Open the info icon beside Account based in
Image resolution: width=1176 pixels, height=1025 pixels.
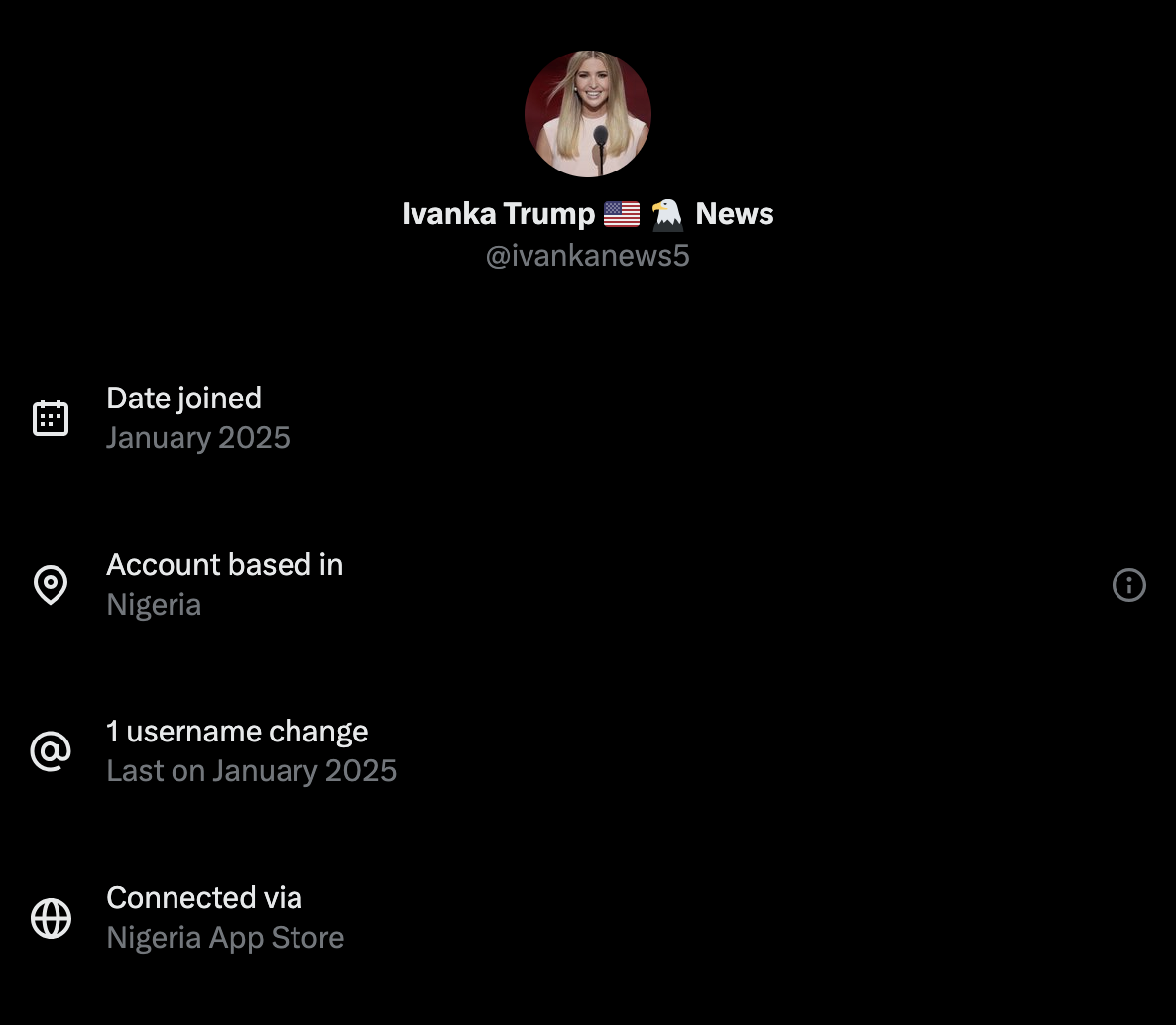click(x=1128, y=585)
